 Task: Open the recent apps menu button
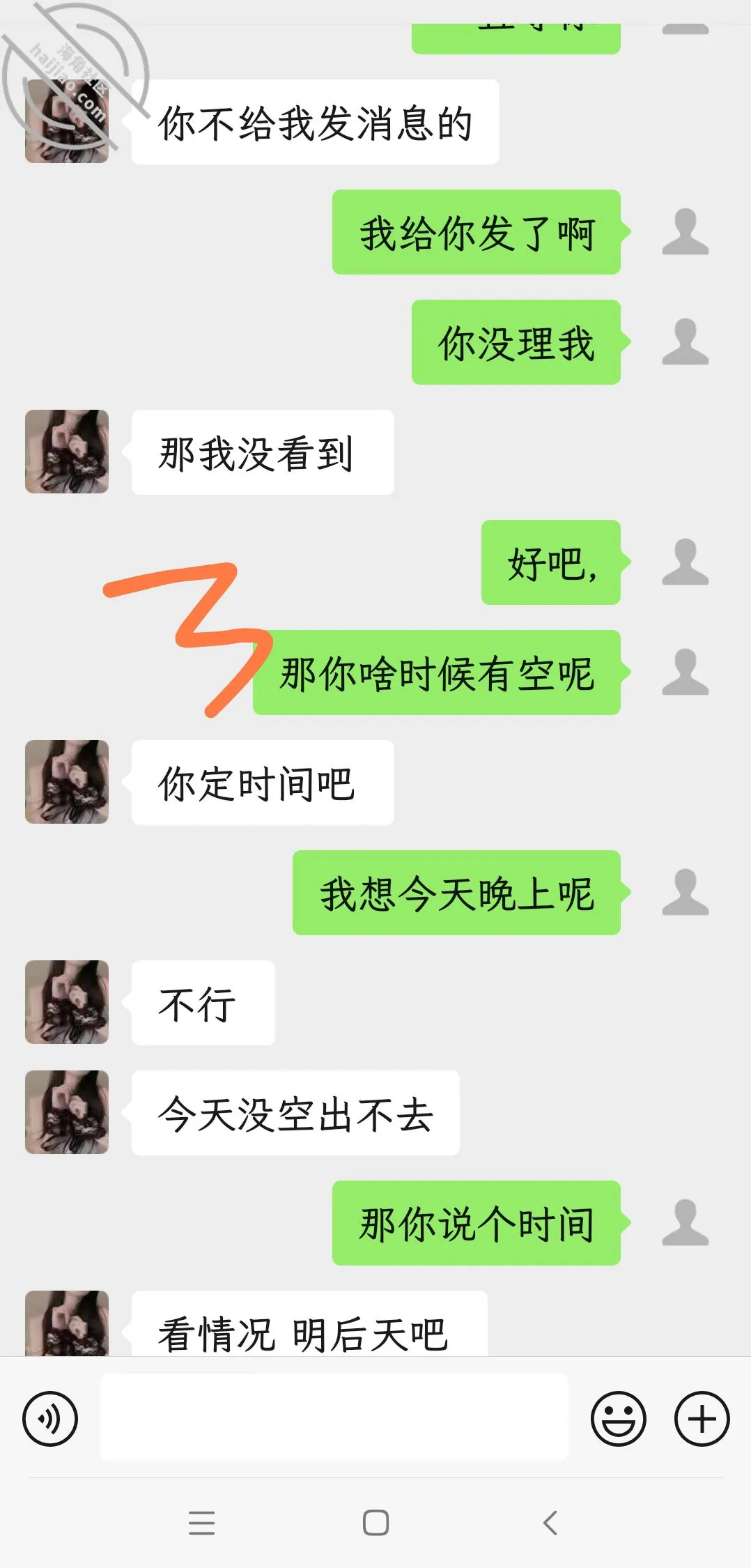click(202, 1523)
